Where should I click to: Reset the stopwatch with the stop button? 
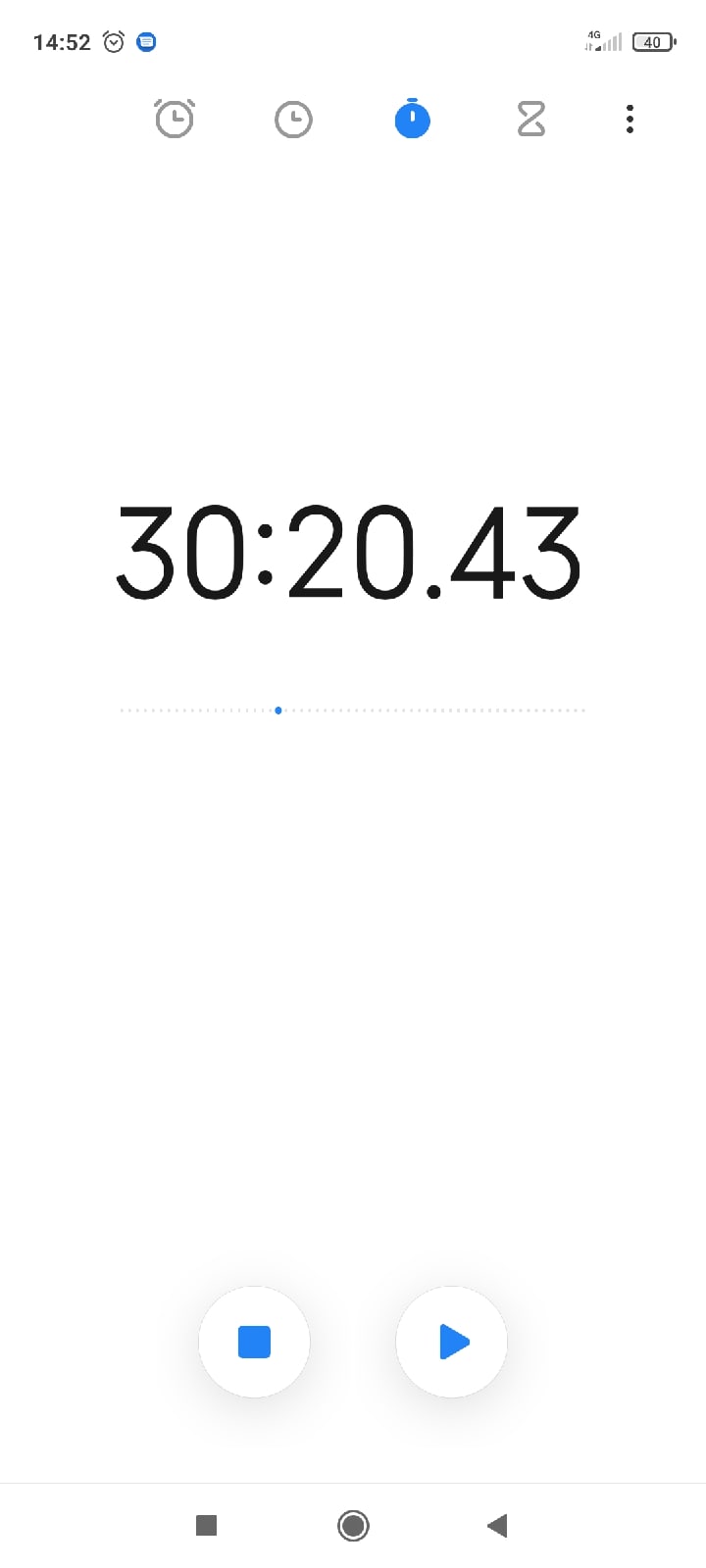pyautogui.click(x=254, y=1342)
